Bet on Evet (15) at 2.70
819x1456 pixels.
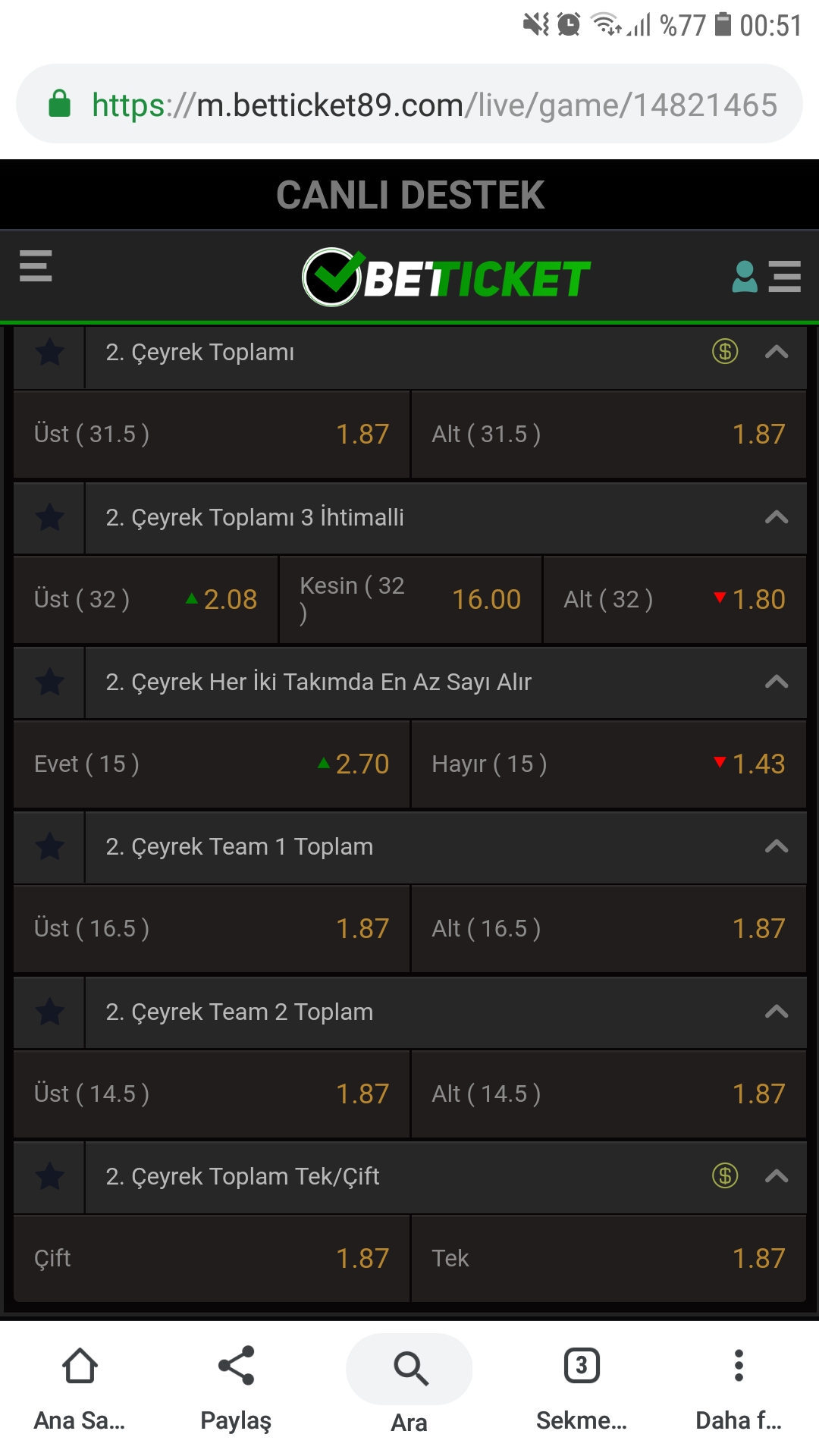pyautogui.click(x=212, y=764)
